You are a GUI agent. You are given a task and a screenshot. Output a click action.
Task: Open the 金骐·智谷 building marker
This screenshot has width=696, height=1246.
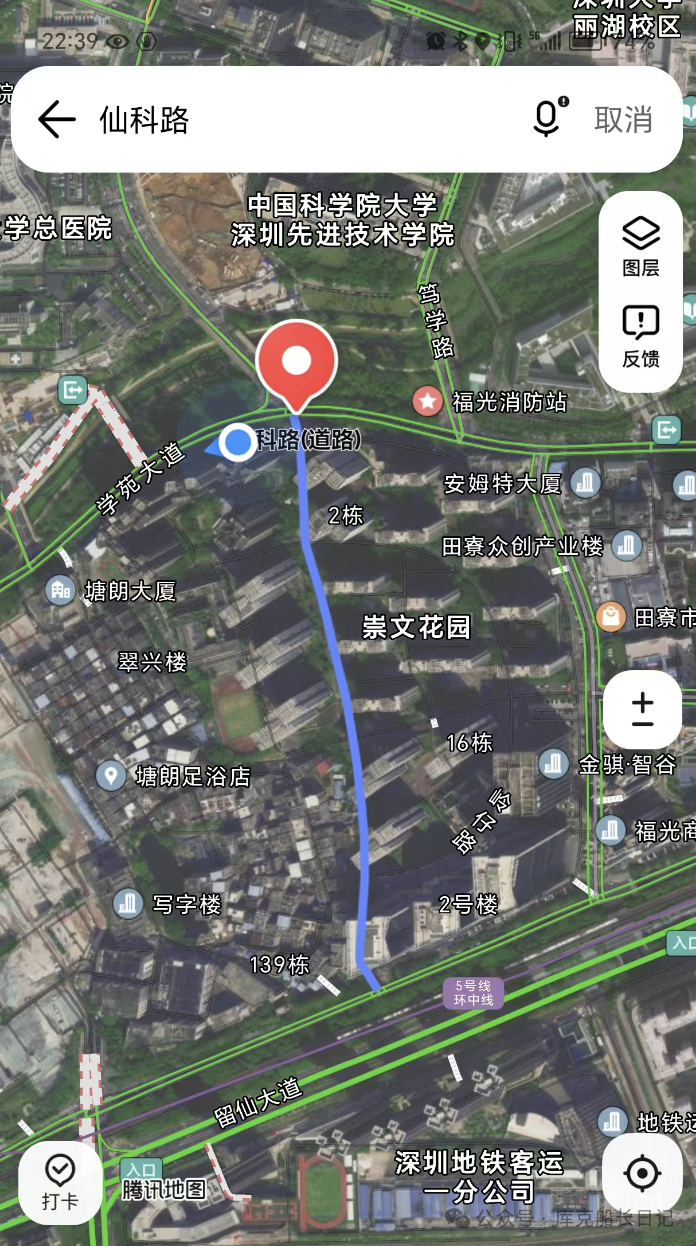click(x=553, y=765)
